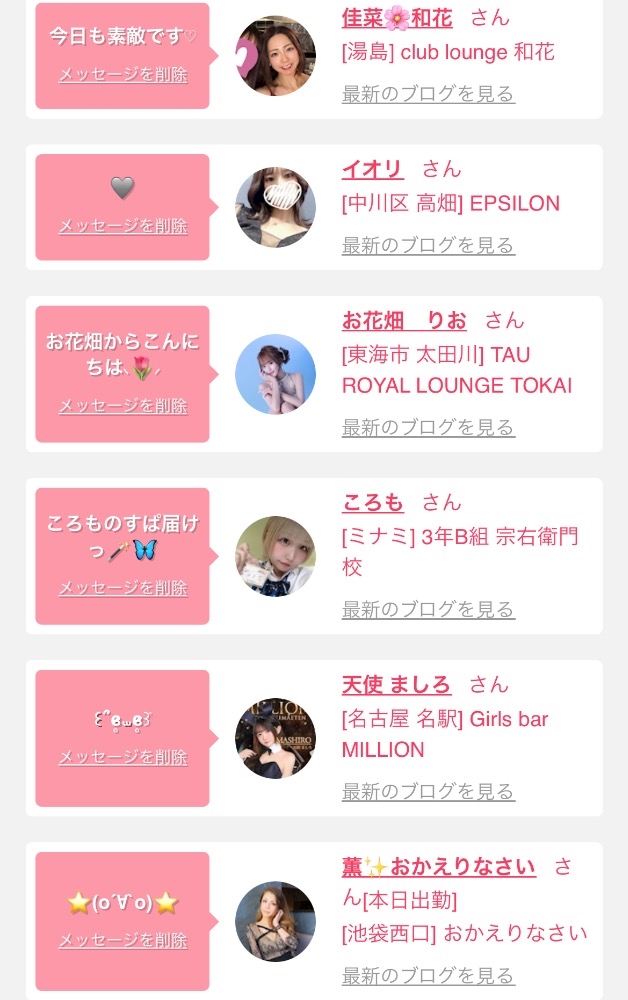This screenshot has height=1000, width=628.
Task: Open イオリ's profile link
Action: click(x=372, y=169)
